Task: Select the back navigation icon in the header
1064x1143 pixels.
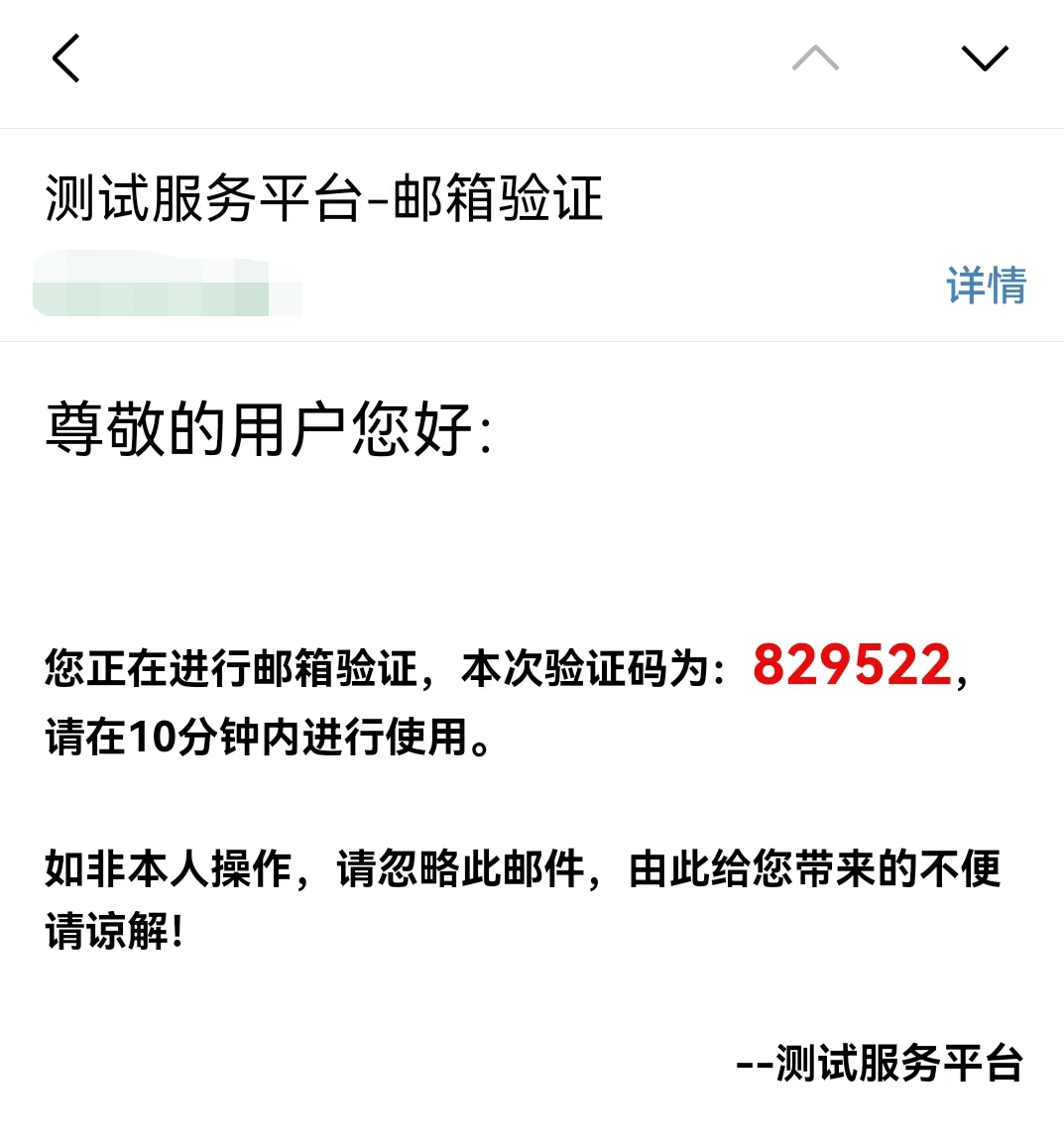Action: 65,58
